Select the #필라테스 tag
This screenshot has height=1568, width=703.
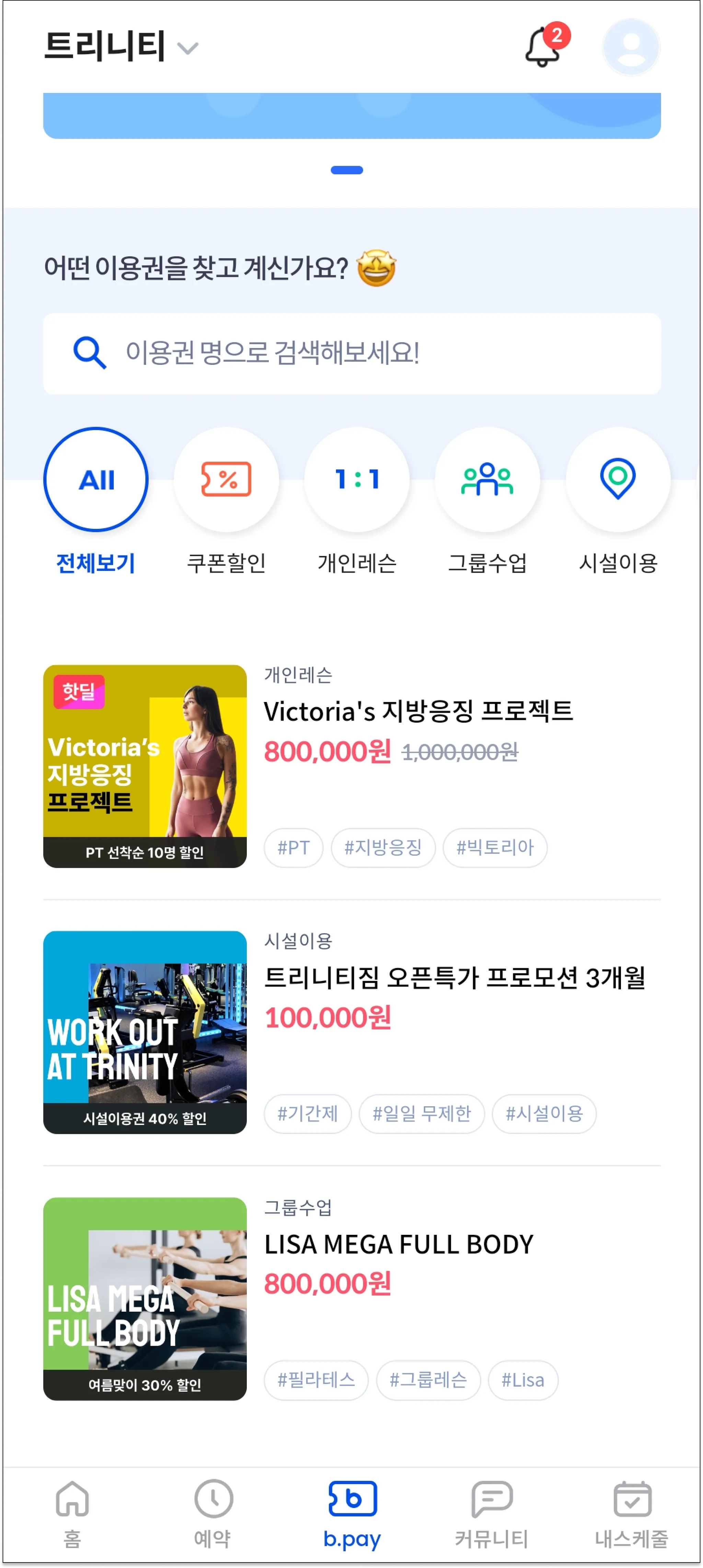tap(315, 1380)
